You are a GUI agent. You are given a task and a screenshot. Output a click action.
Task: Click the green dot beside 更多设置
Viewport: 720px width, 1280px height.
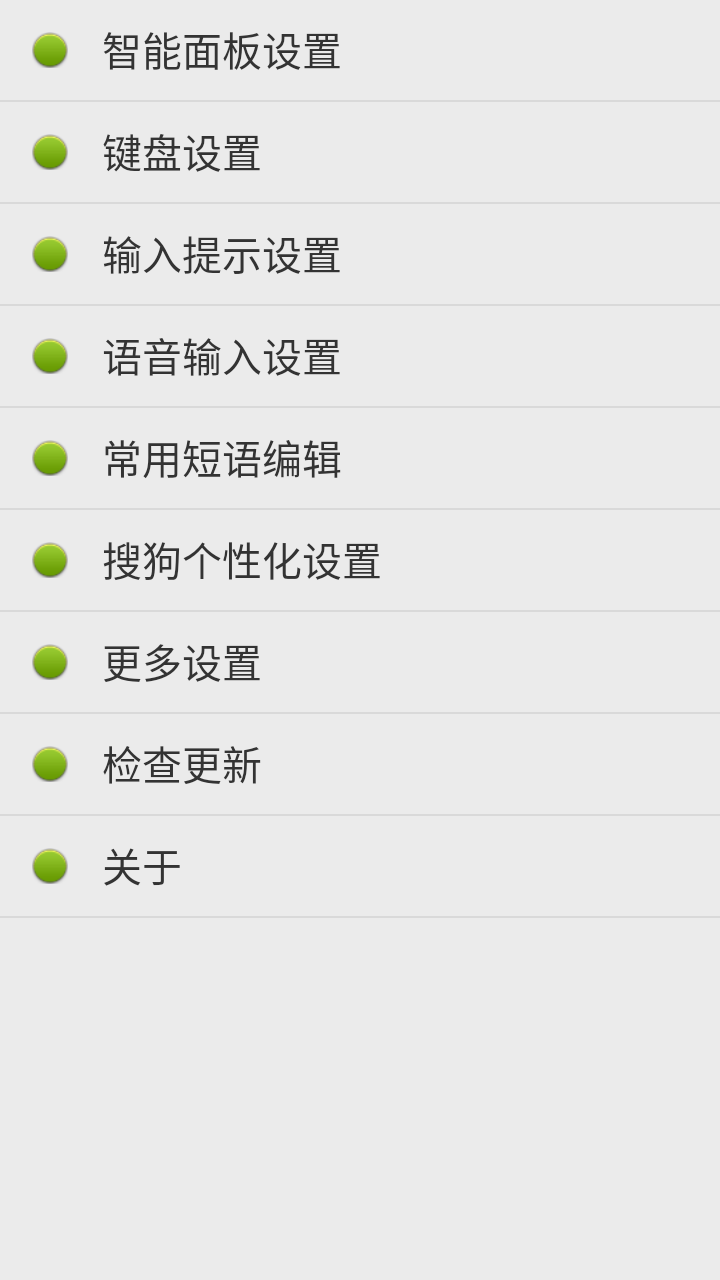click(49, 662)
